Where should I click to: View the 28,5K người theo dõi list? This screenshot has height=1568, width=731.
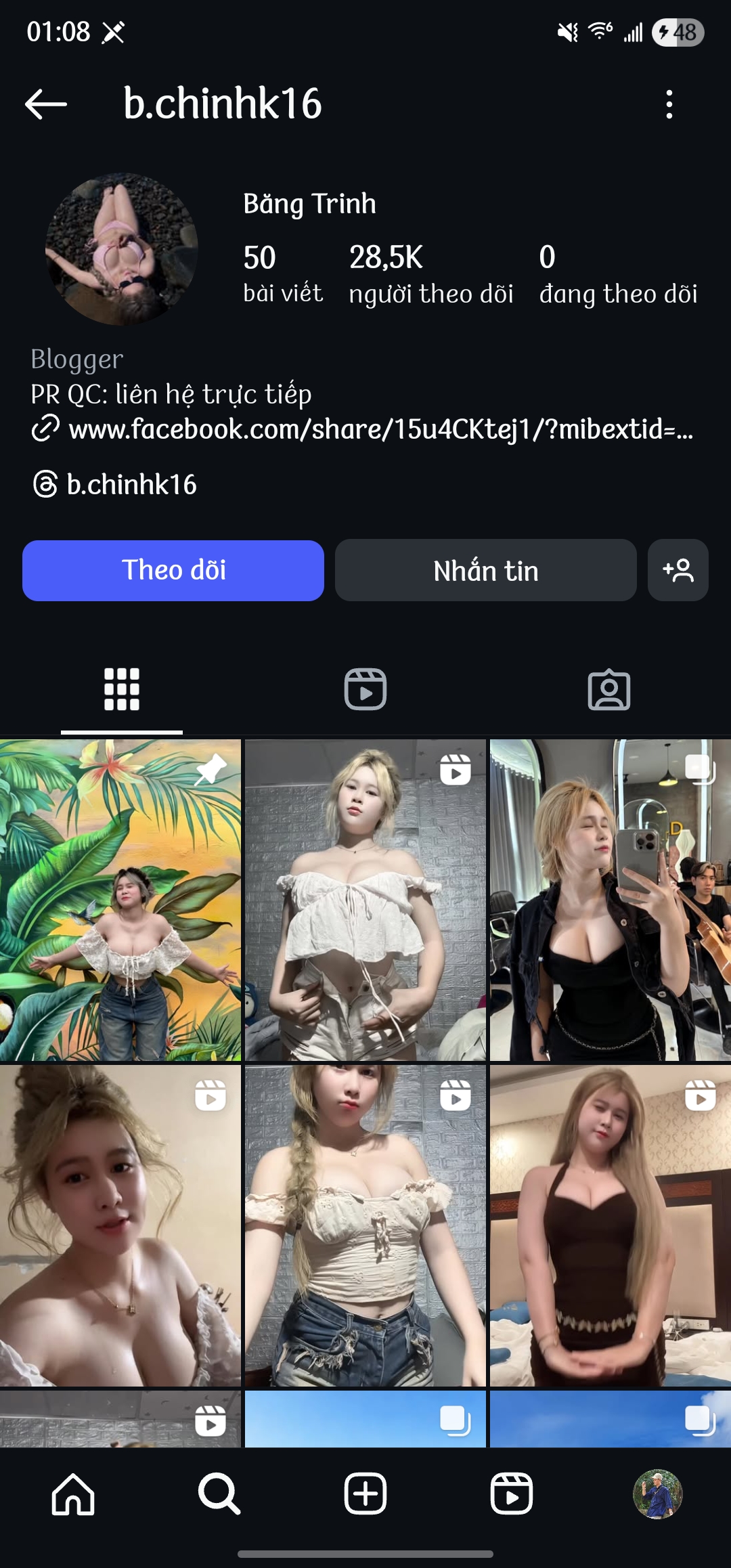(x=430, y=274)
